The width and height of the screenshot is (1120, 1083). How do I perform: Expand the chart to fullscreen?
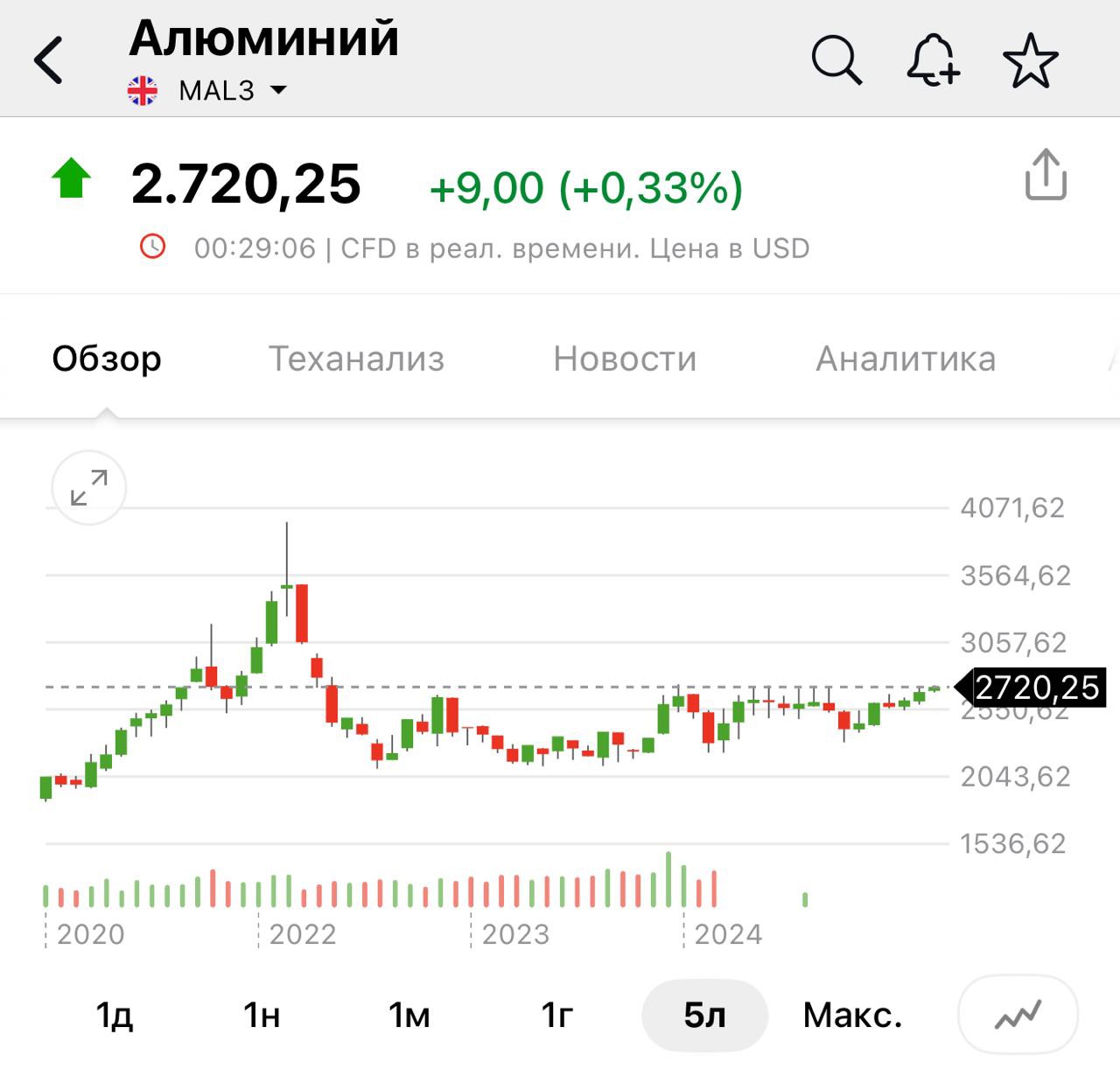coord(89,487)
